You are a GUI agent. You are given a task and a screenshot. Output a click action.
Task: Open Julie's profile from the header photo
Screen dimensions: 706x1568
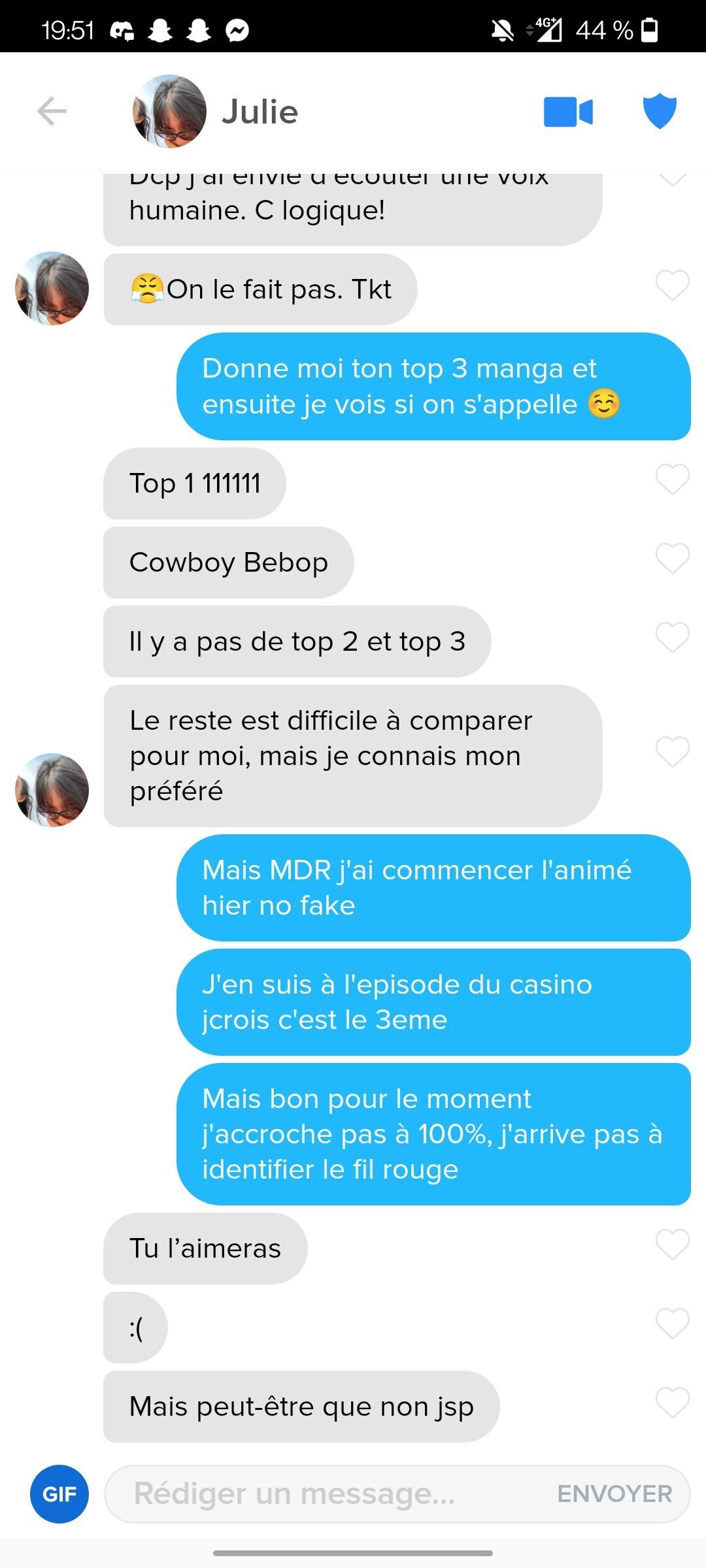coord(169,111)
